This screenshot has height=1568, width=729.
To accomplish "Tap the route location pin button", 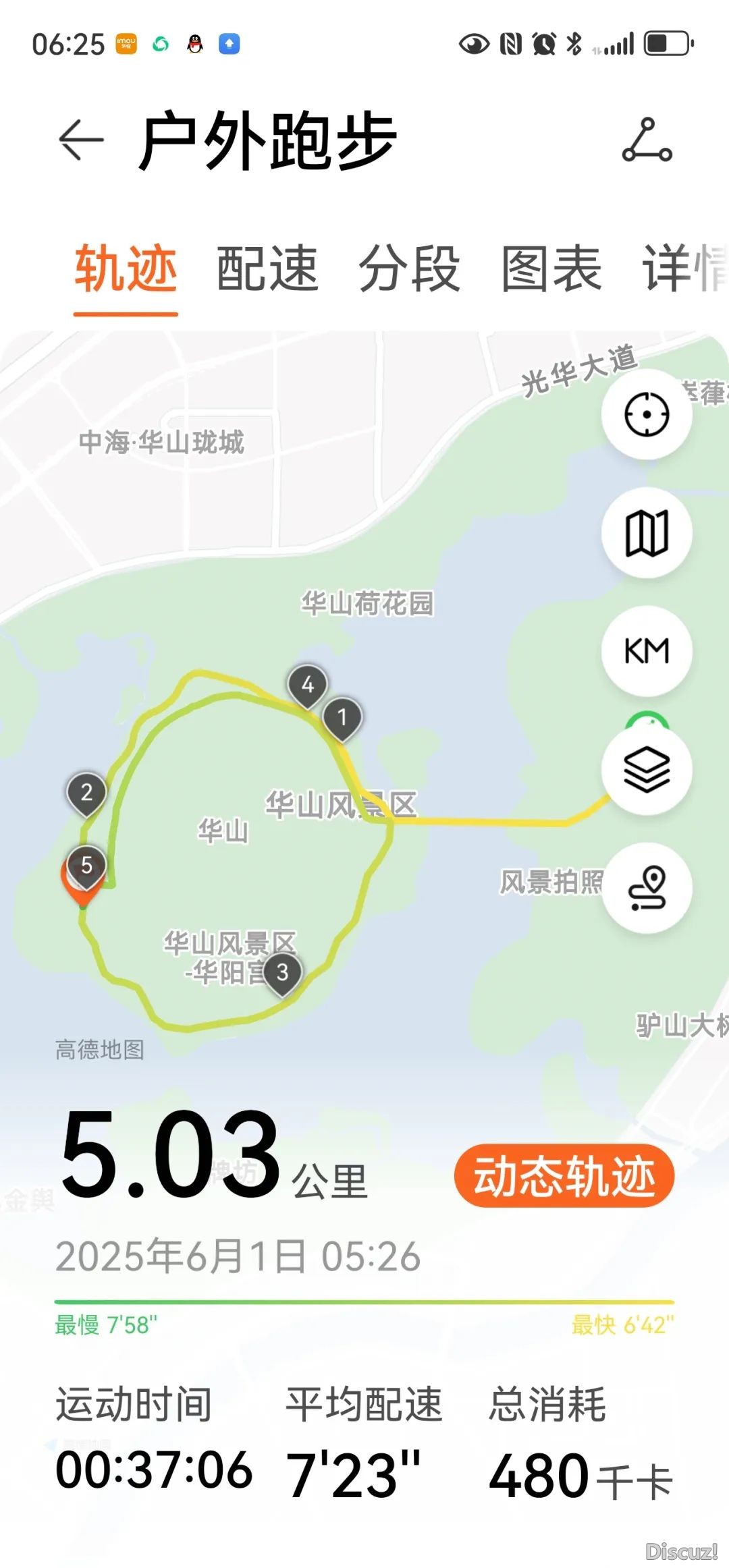I will [647, 889].
